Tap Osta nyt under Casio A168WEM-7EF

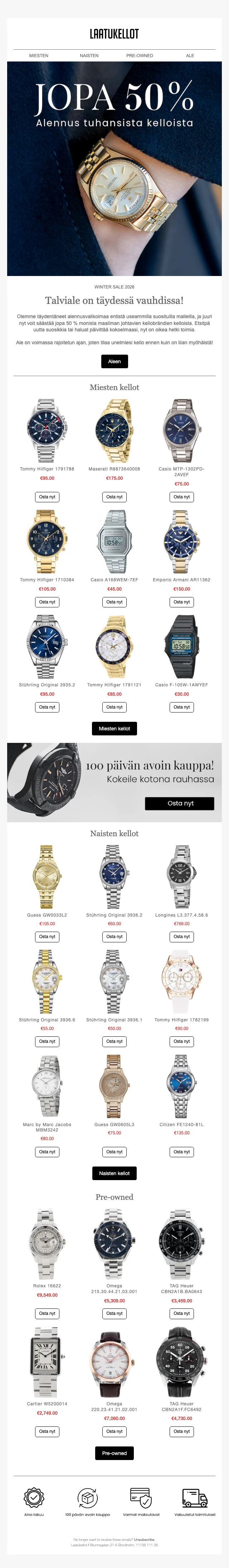[114, 602]
